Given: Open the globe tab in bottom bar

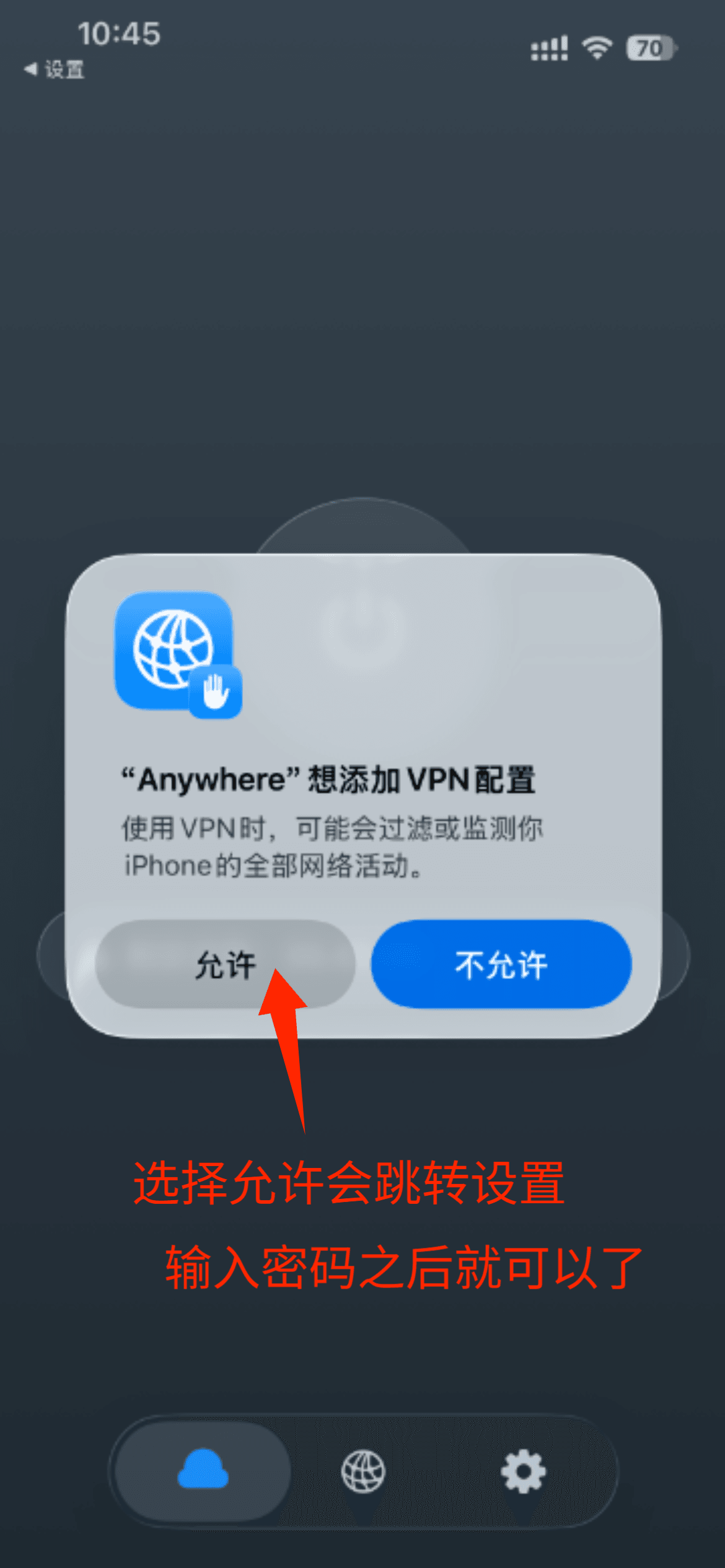Looking at the screenshot, I should point(363,1471).
